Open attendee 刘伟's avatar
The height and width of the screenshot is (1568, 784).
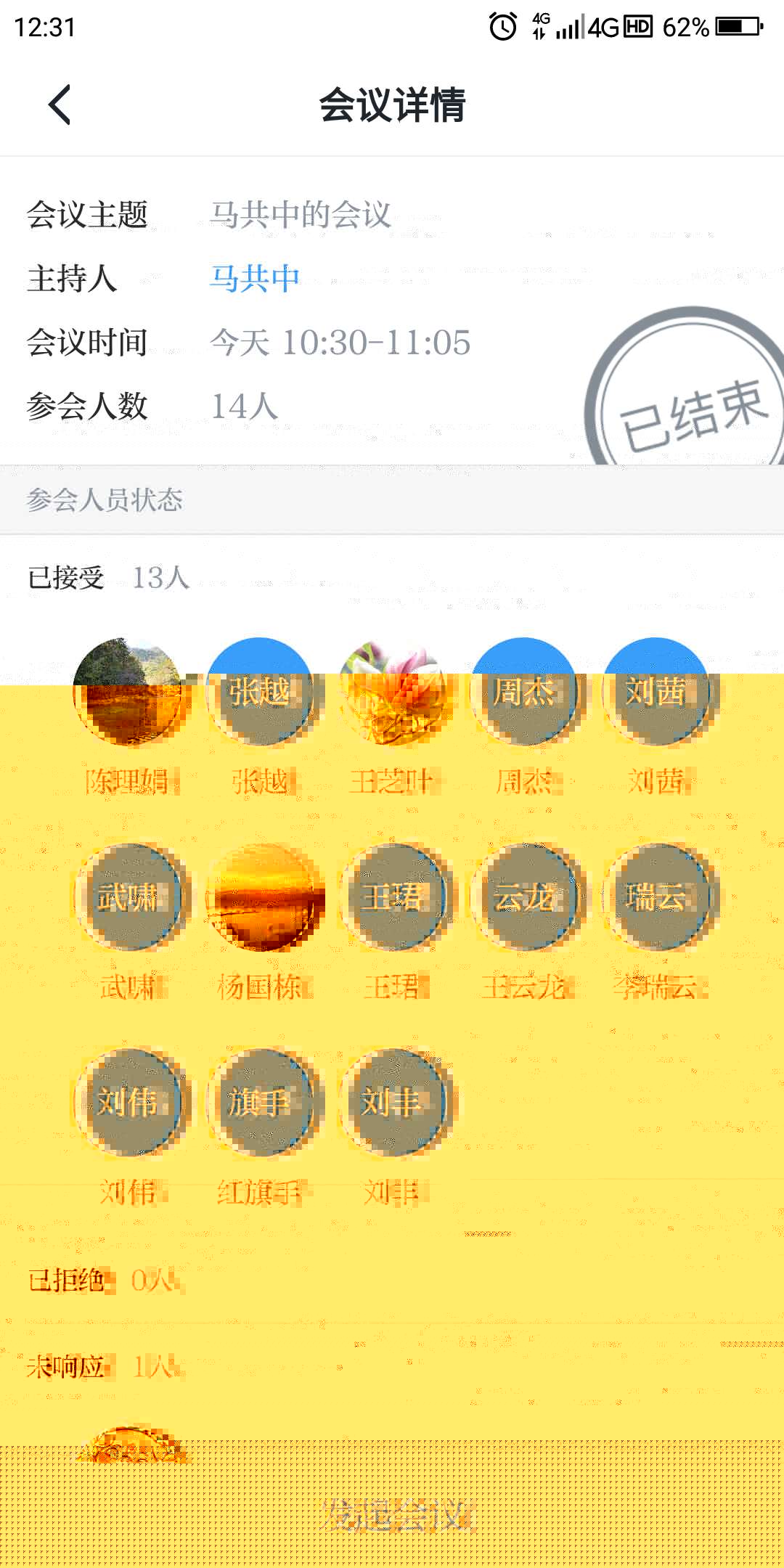pyautogui.click(x=127, y=1102)
